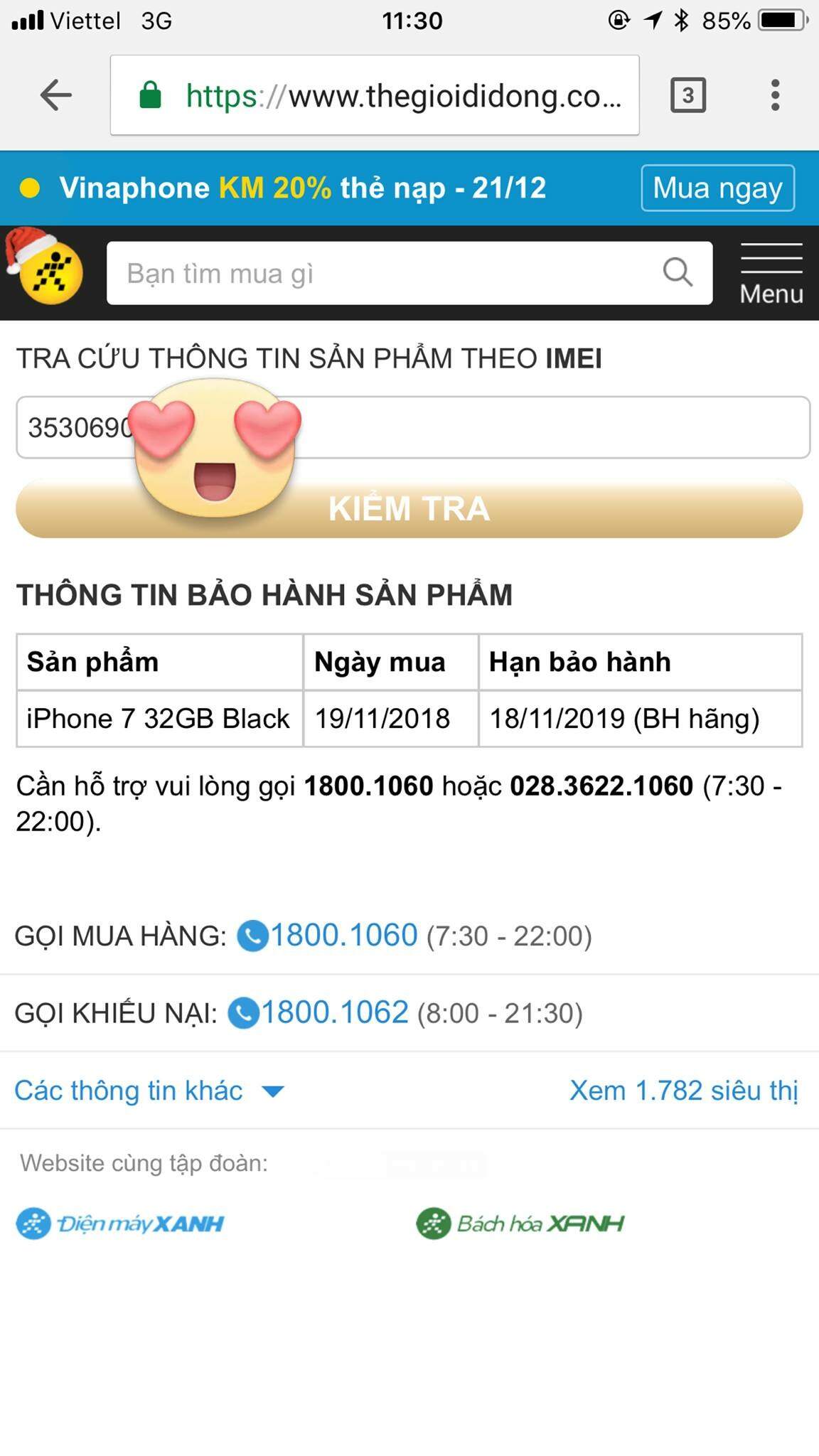Go back using the browser back arrow
The height and width of the screenshot is (1456, 819).
pos(56,95)
